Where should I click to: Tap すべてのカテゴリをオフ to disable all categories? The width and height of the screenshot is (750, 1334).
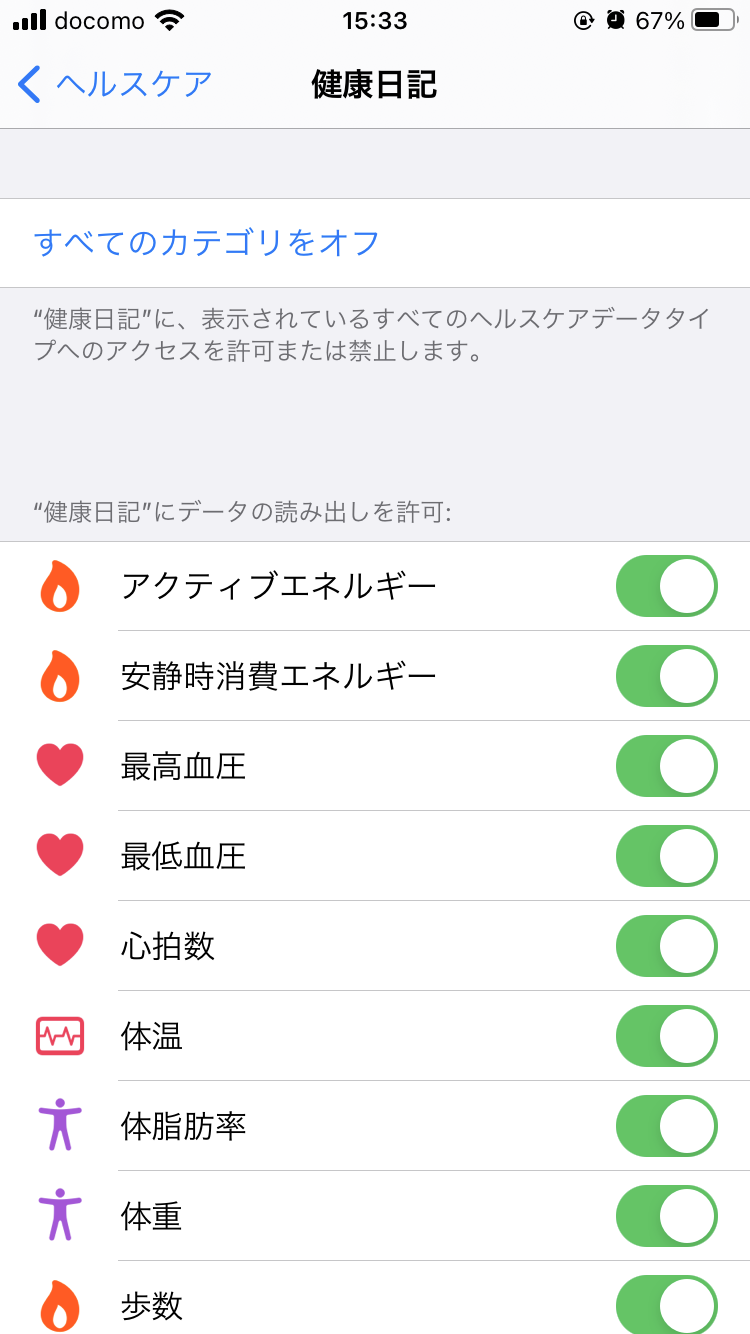(x=206, y=243)
